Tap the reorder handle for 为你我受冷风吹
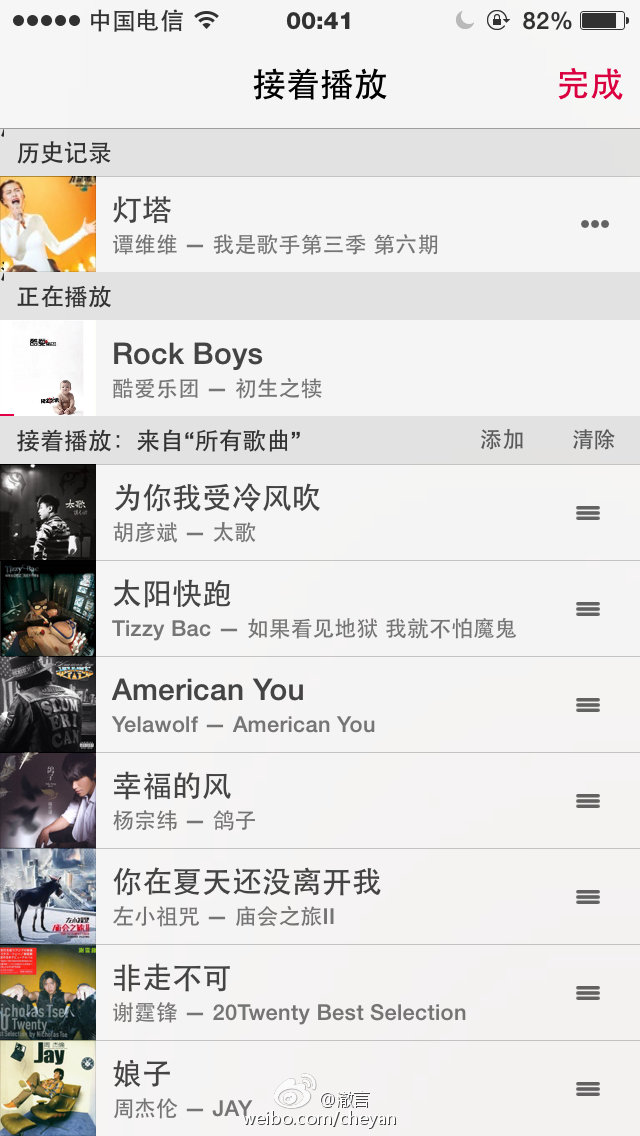This screenshot has height=1136, width=640. [x=588, y=513]
